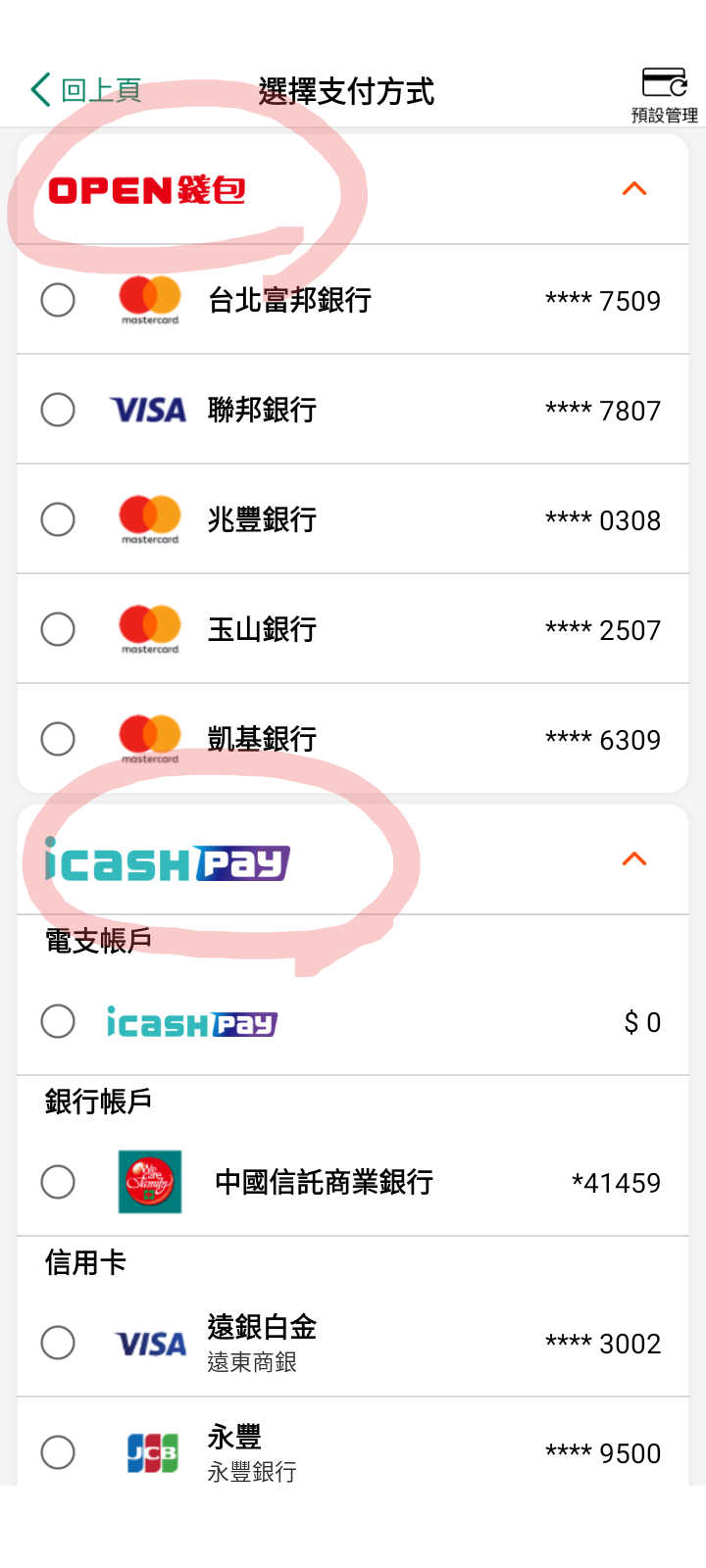Choose 兆豐銀行 card ending 0308
Image resolution: width=706 pixels, height=1568 pixels.
tap(58, 519)
